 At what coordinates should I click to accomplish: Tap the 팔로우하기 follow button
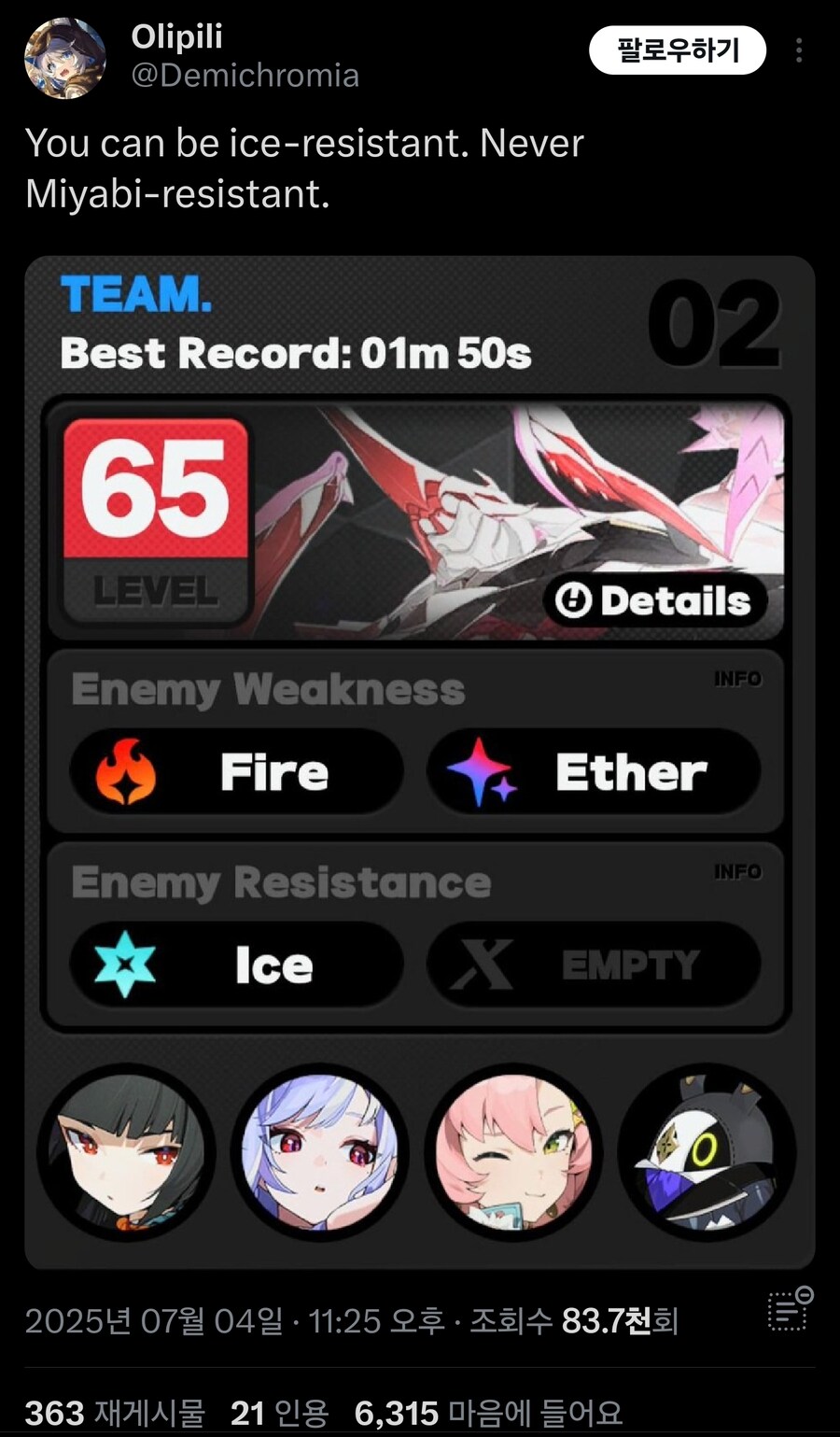point(677,50)
